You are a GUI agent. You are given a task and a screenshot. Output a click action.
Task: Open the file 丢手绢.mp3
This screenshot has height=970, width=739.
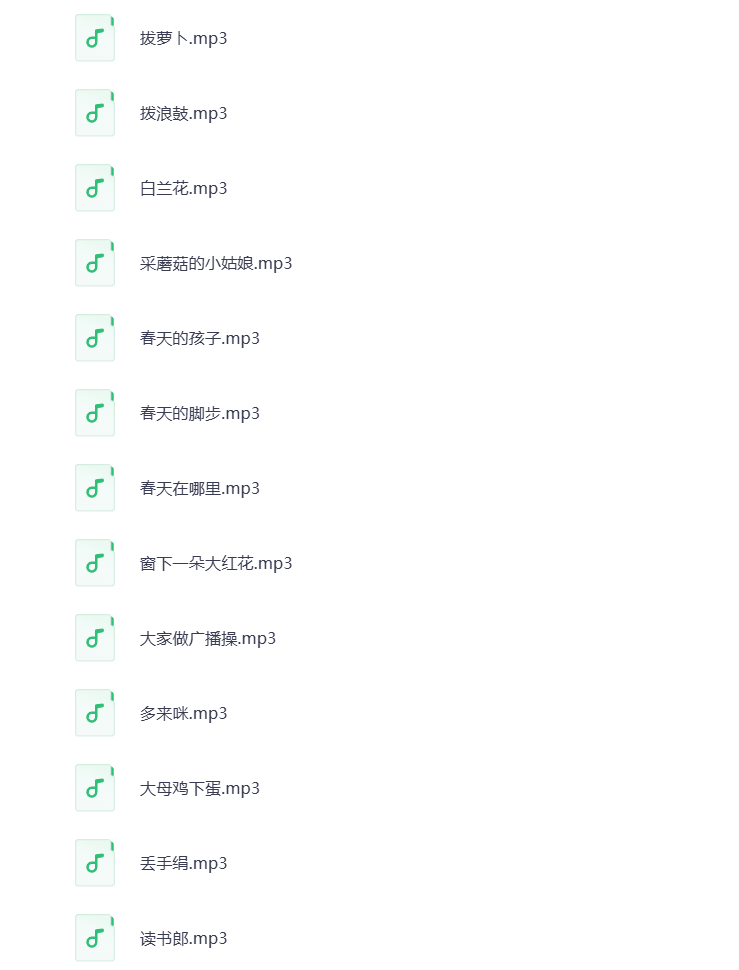[184, 863]
